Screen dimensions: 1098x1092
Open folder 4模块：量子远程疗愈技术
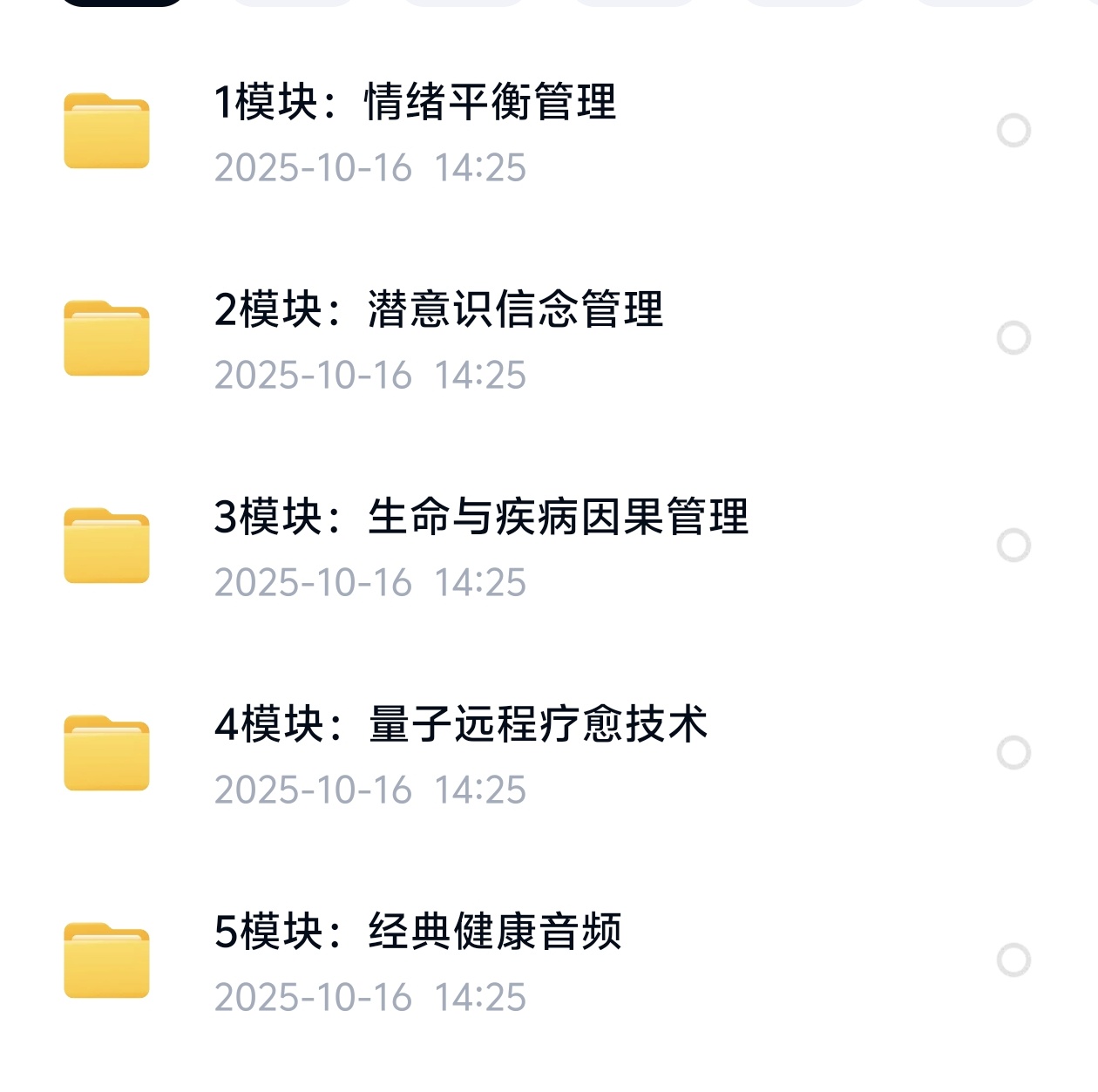(460, 725)
